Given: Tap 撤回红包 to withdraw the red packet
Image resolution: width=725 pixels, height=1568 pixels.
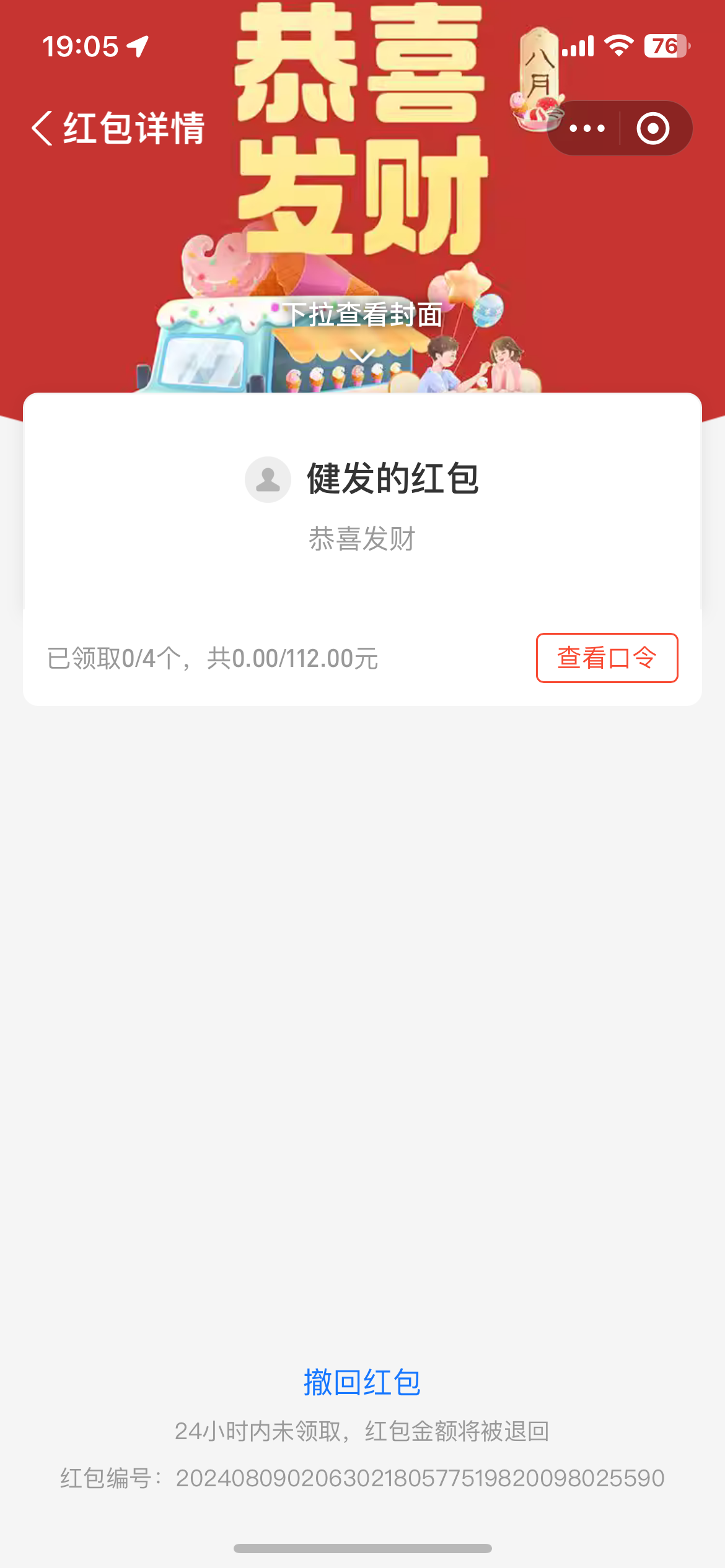Looking at the screenshot, I should (x=362, y=1383).
